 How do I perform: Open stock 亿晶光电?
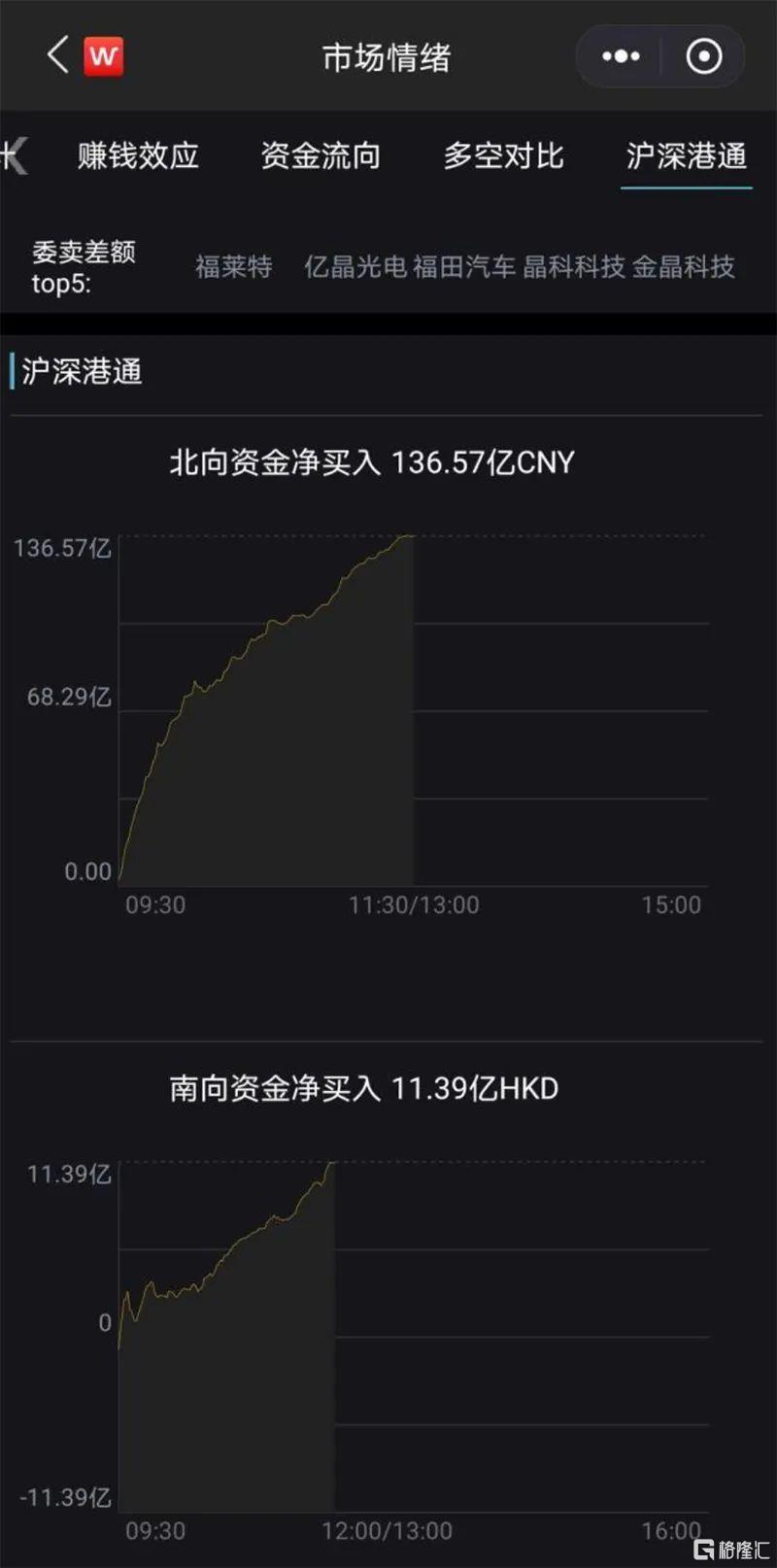[355, 266]
